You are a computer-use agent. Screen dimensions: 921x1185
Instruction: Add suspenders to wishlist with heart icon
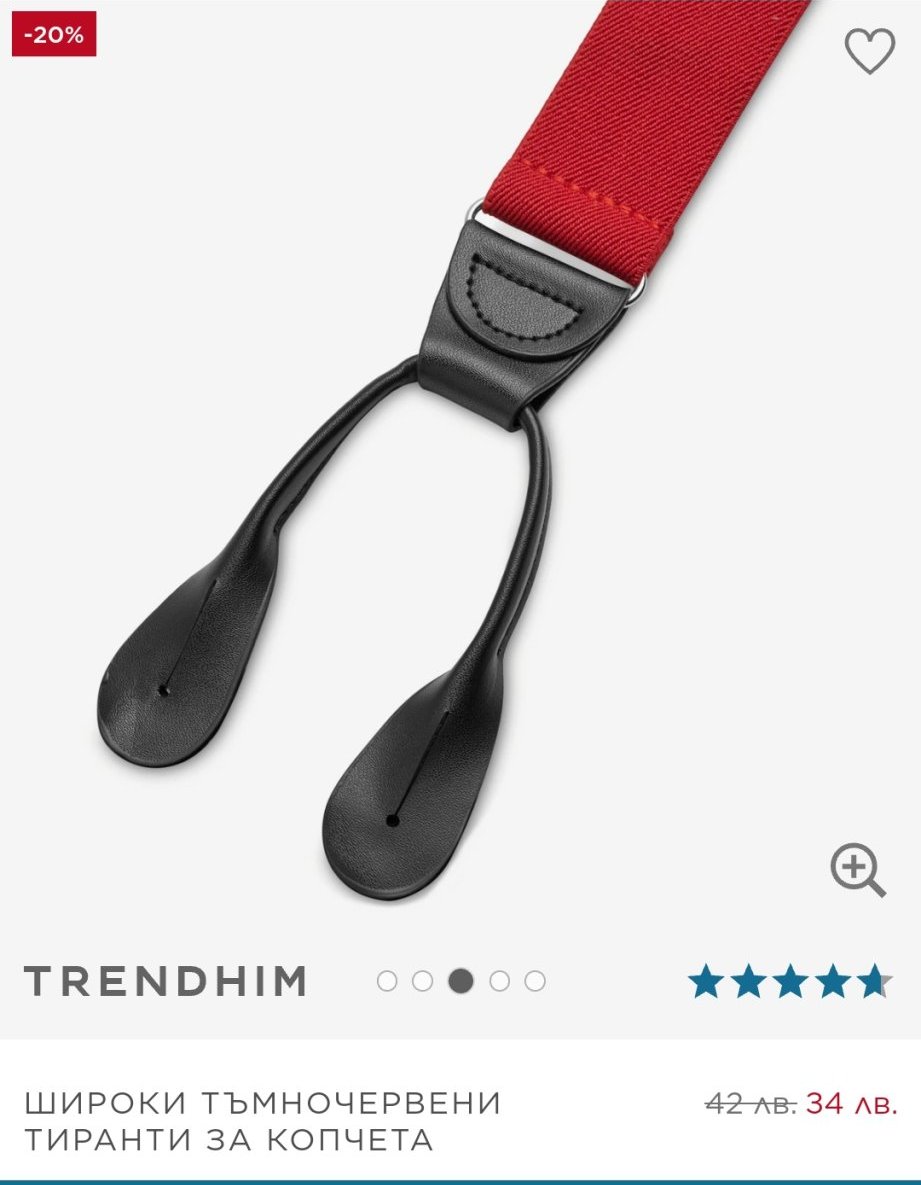pos(869,50)
